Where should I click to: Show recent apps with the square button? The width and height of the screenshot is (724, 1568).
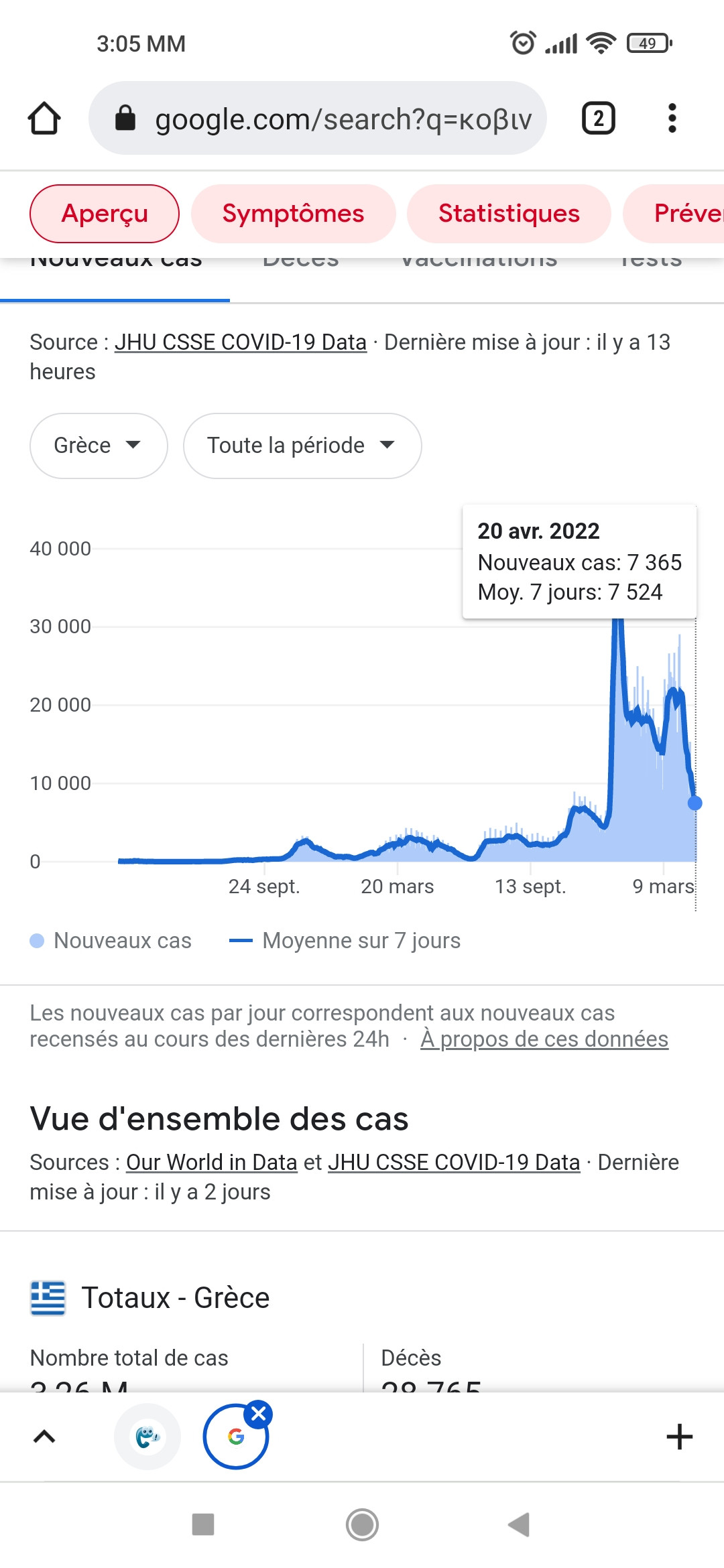pyautogui.click(x=203, y=1524)
